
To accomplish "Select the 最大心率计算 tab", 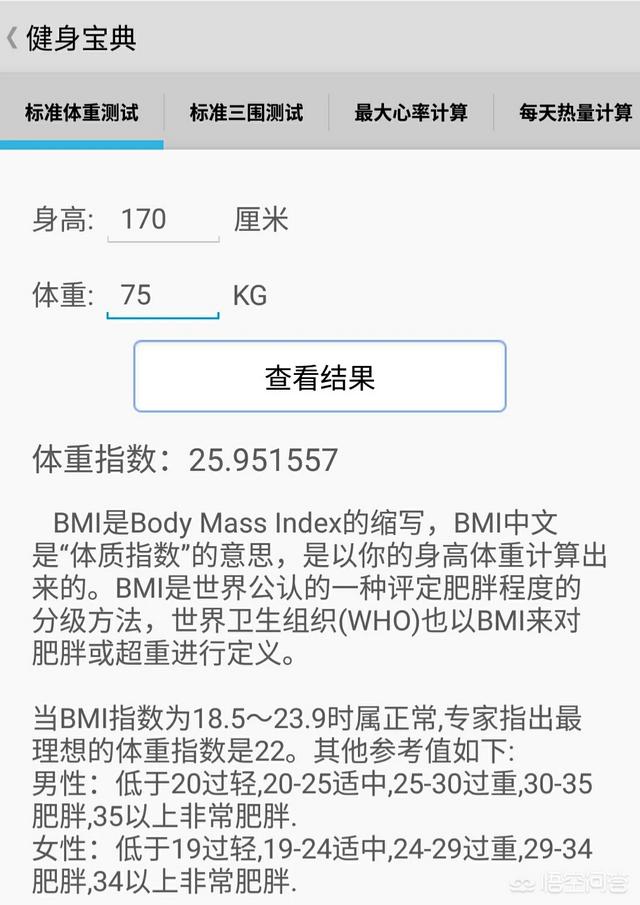I will [410, 112].
